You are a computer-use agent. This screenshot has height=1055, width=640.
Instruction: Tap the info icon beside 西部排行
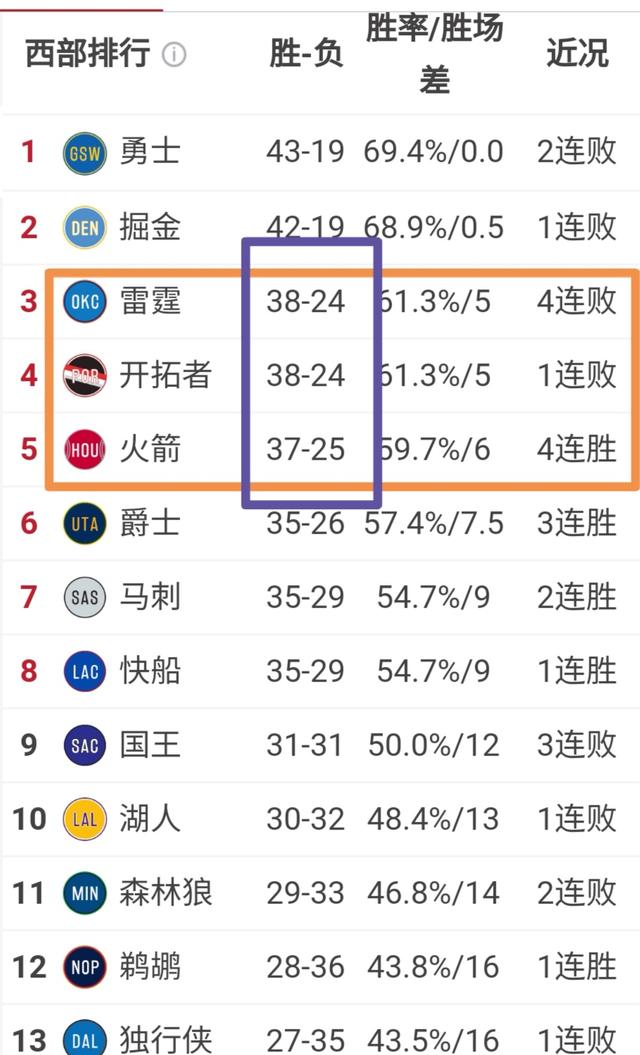tap(174, 54)
